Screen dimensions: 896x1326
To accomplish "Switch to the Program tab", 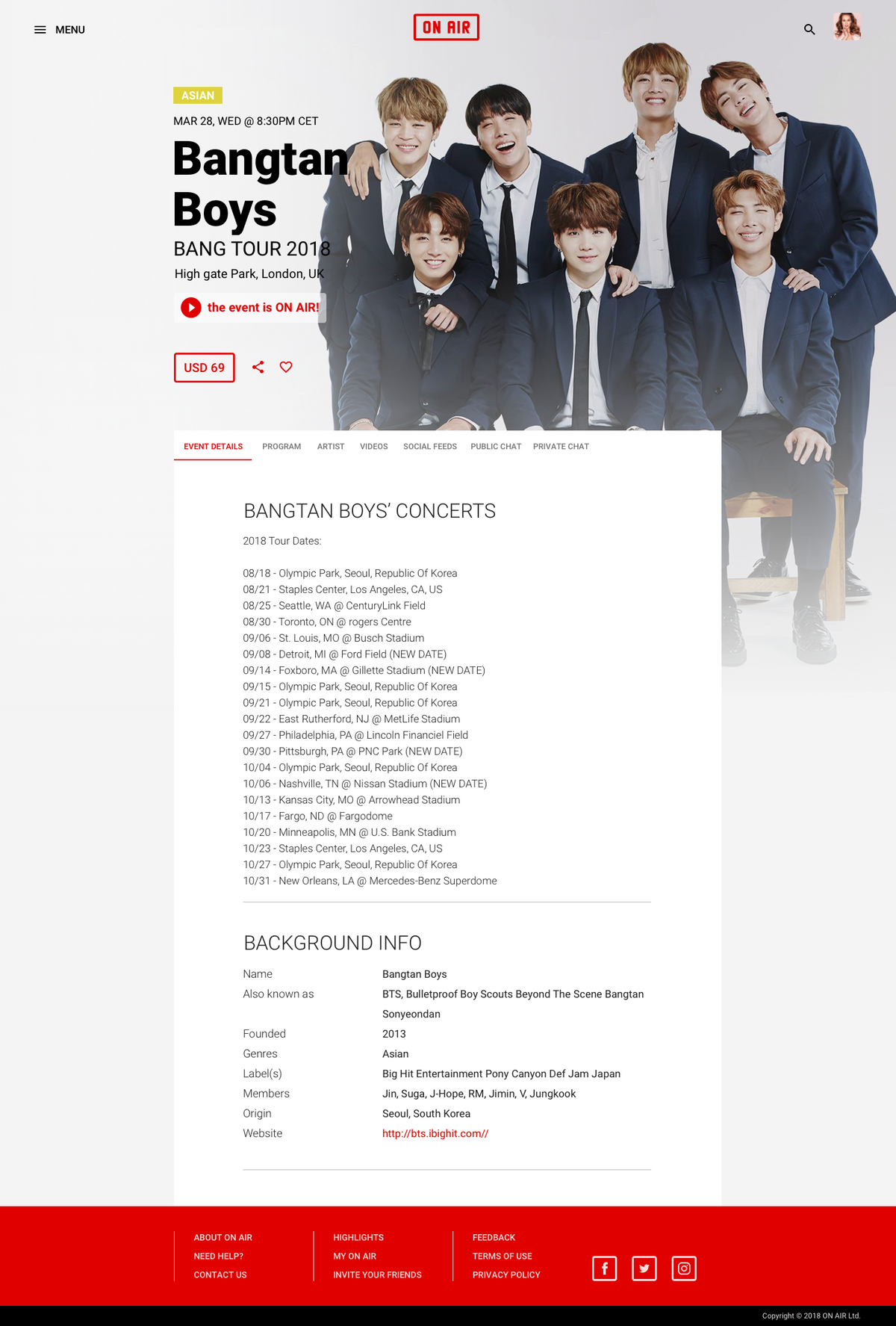I will point(281,447).
